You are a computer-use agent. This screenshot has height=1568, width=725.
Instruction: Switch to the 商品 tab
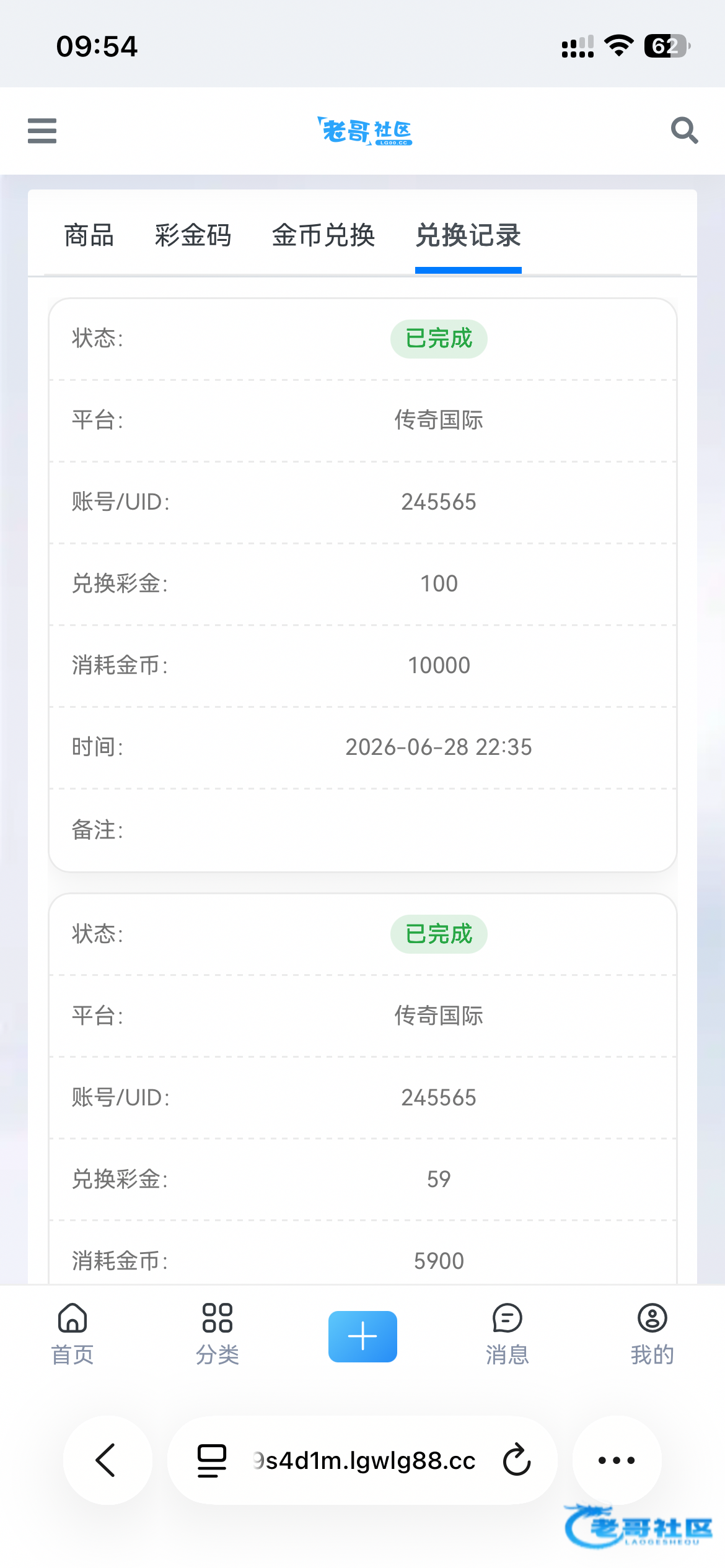[89, 235]
